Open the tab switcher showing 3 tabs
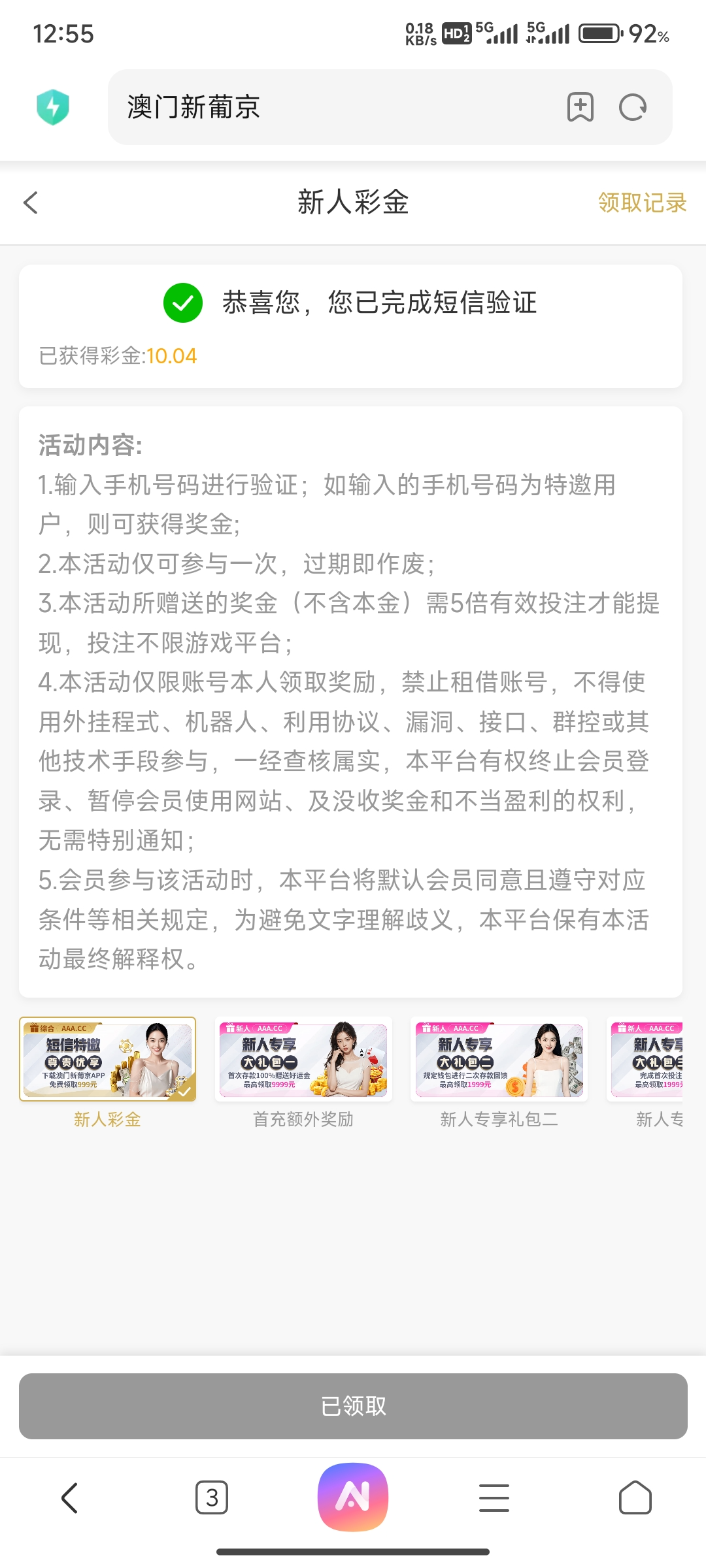This screenshot has height=1568, width=706. 212,1497
